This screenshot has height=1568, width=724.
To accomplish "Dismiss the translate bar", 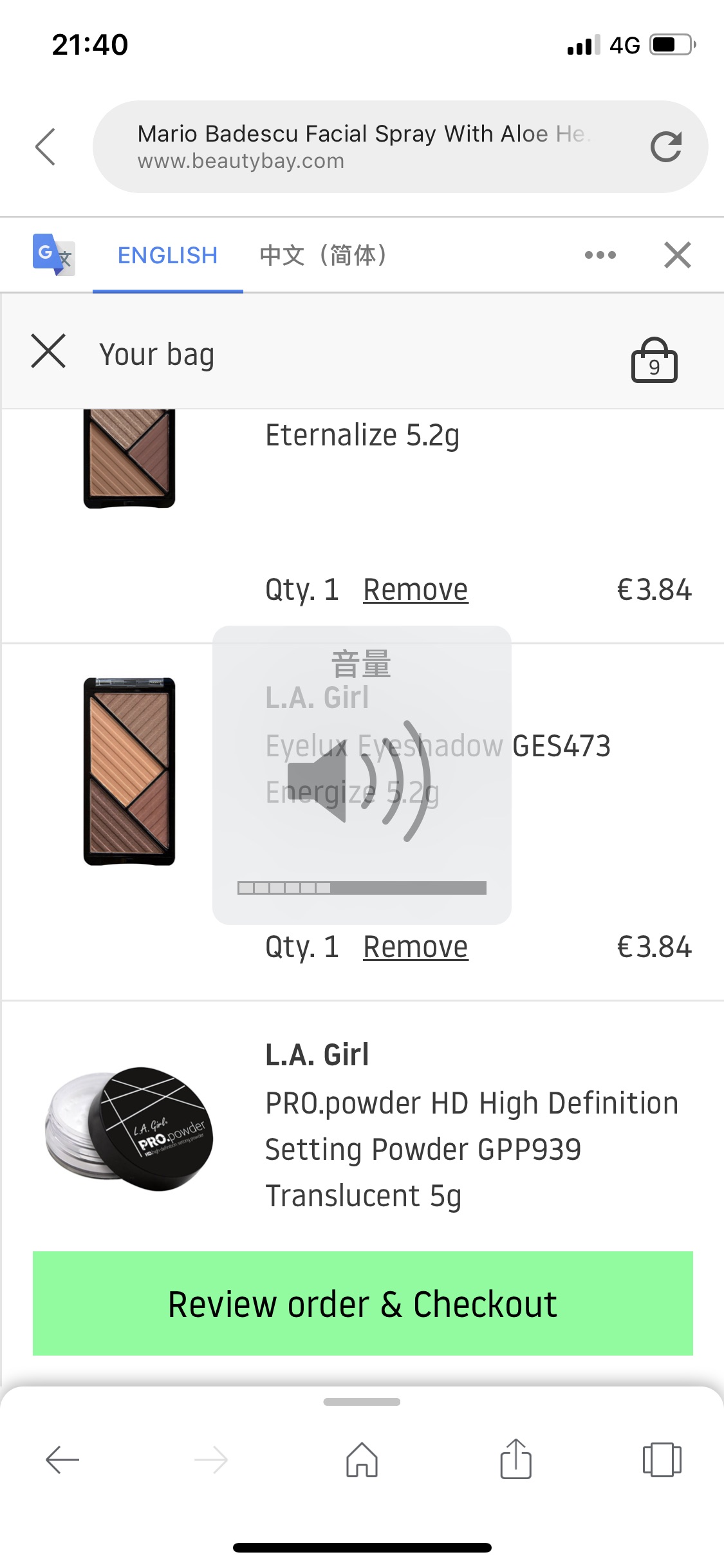I will click(677, 256).
